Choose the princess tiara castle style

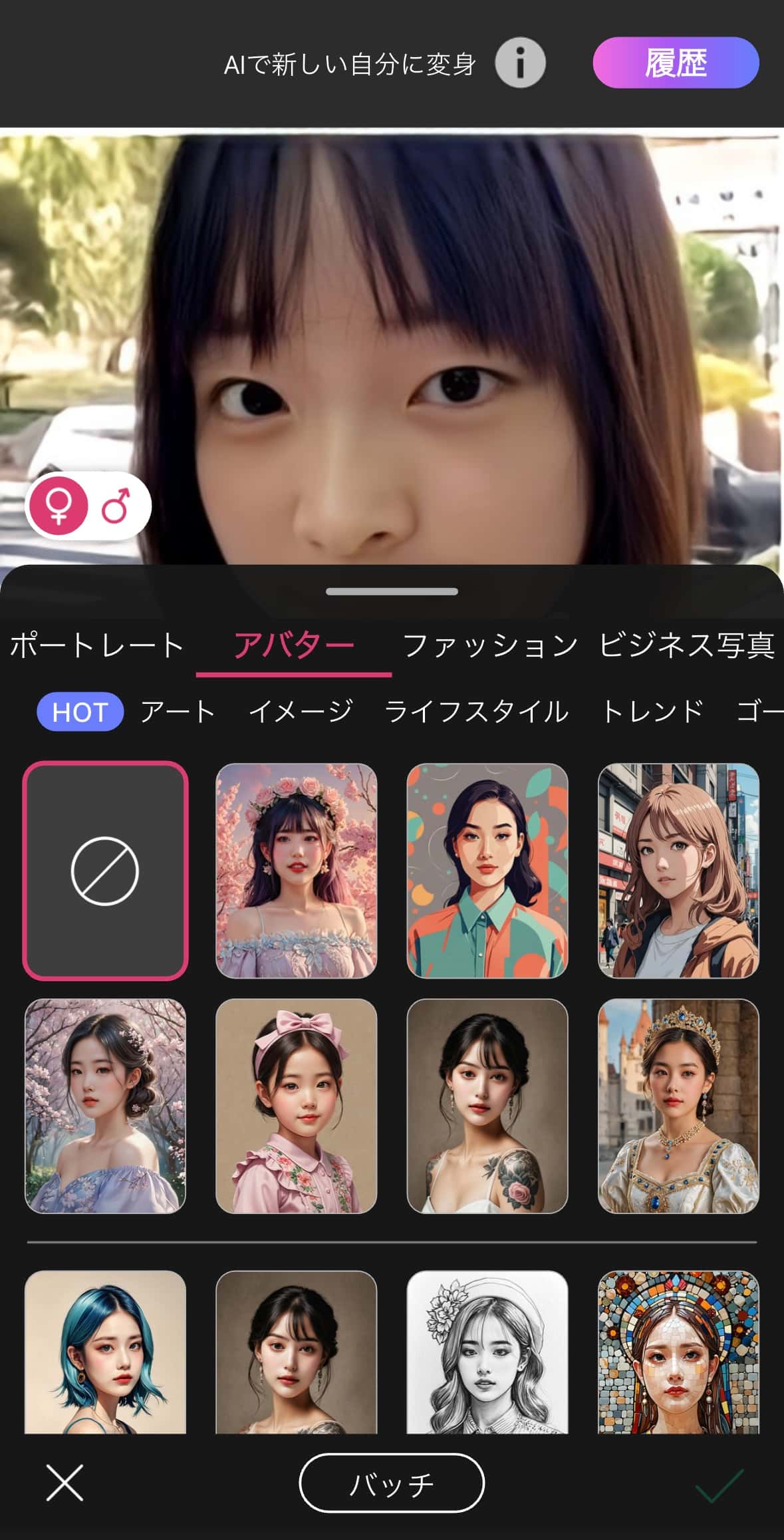678,1106
